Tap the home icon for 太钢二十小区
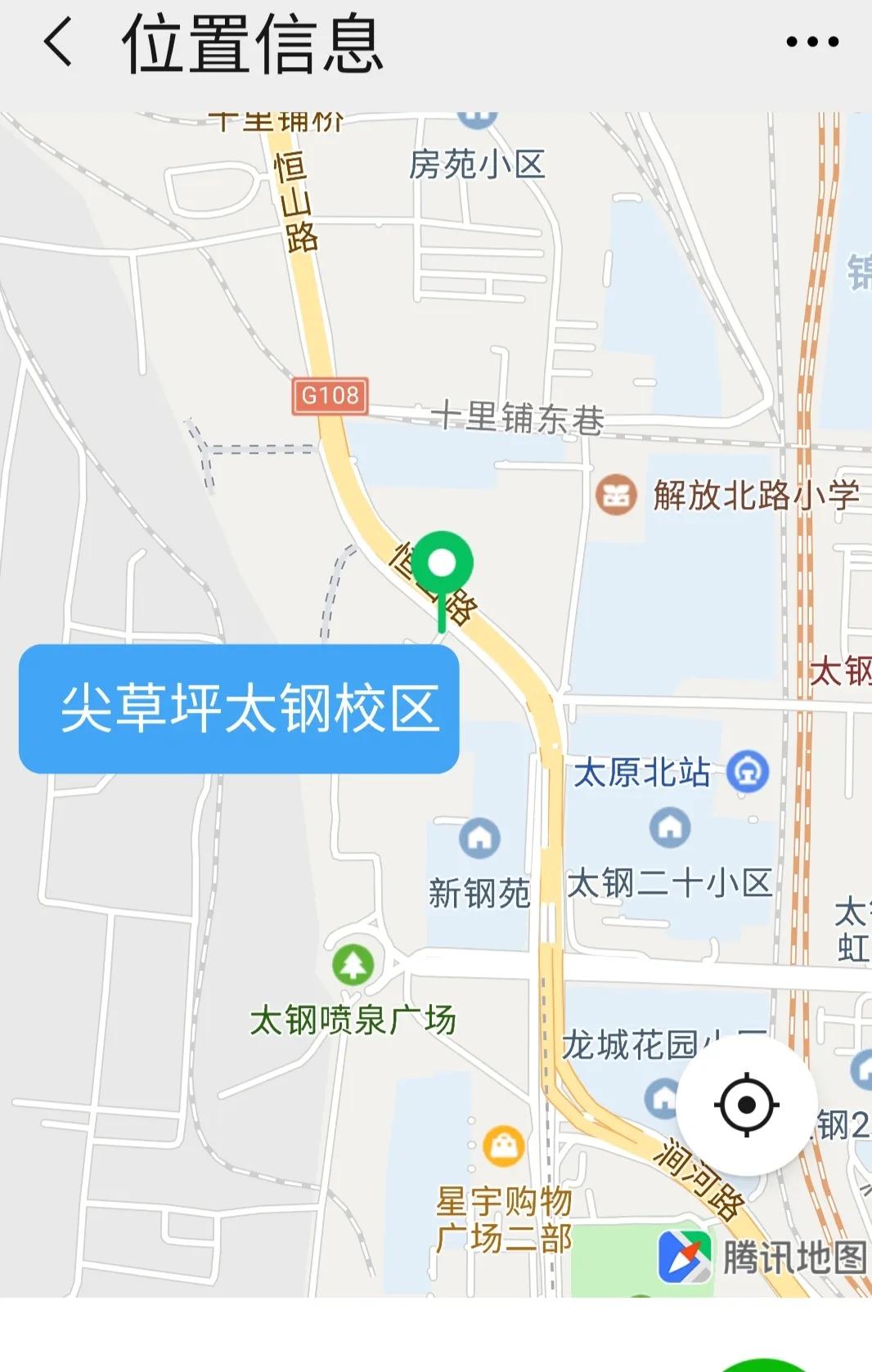The width and height of the screenshot is (872, 1372). 669,828
